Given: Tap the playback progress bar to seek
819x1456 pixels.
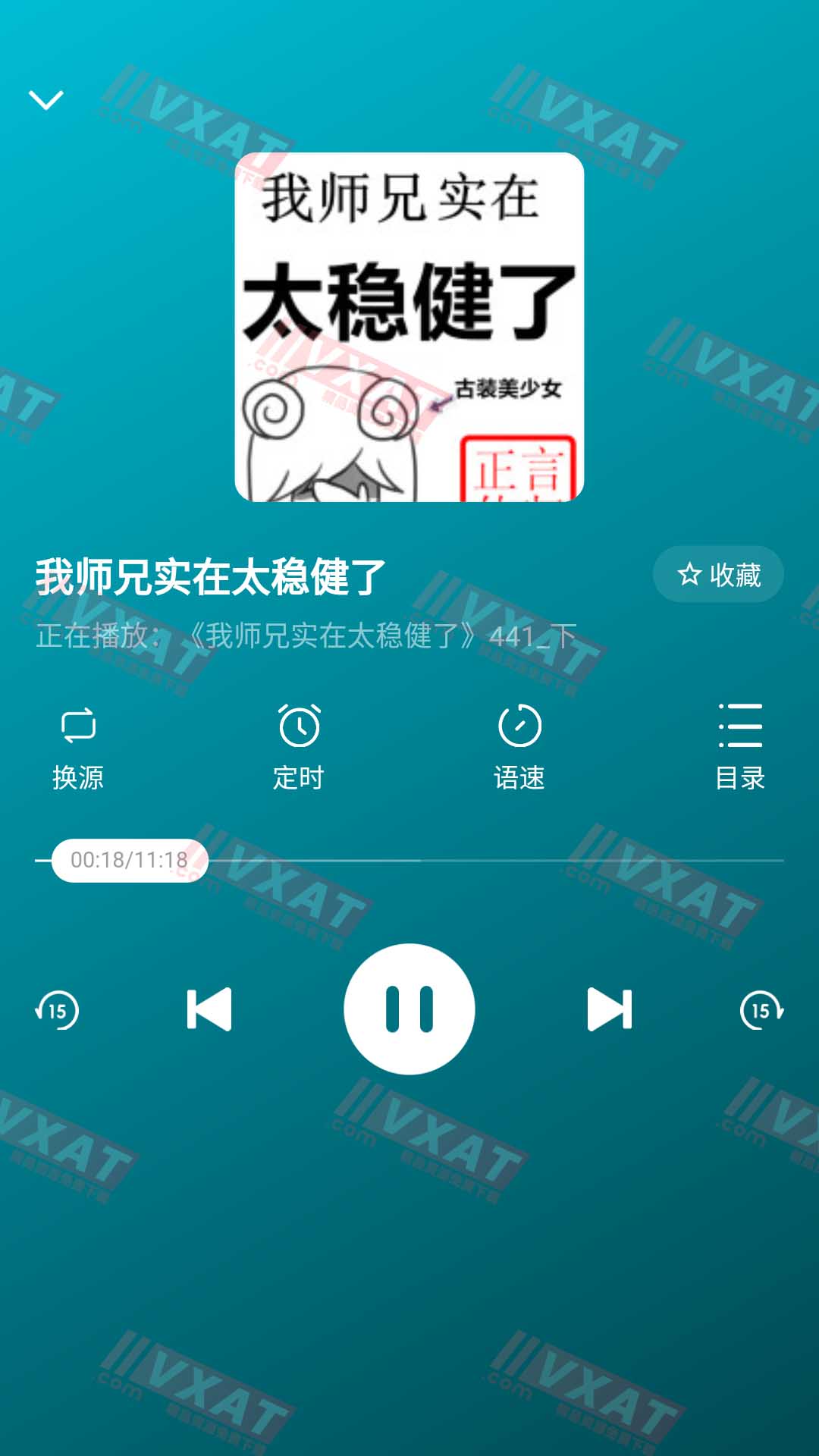Looking at the screenshot, I should [x=493, y=861].
